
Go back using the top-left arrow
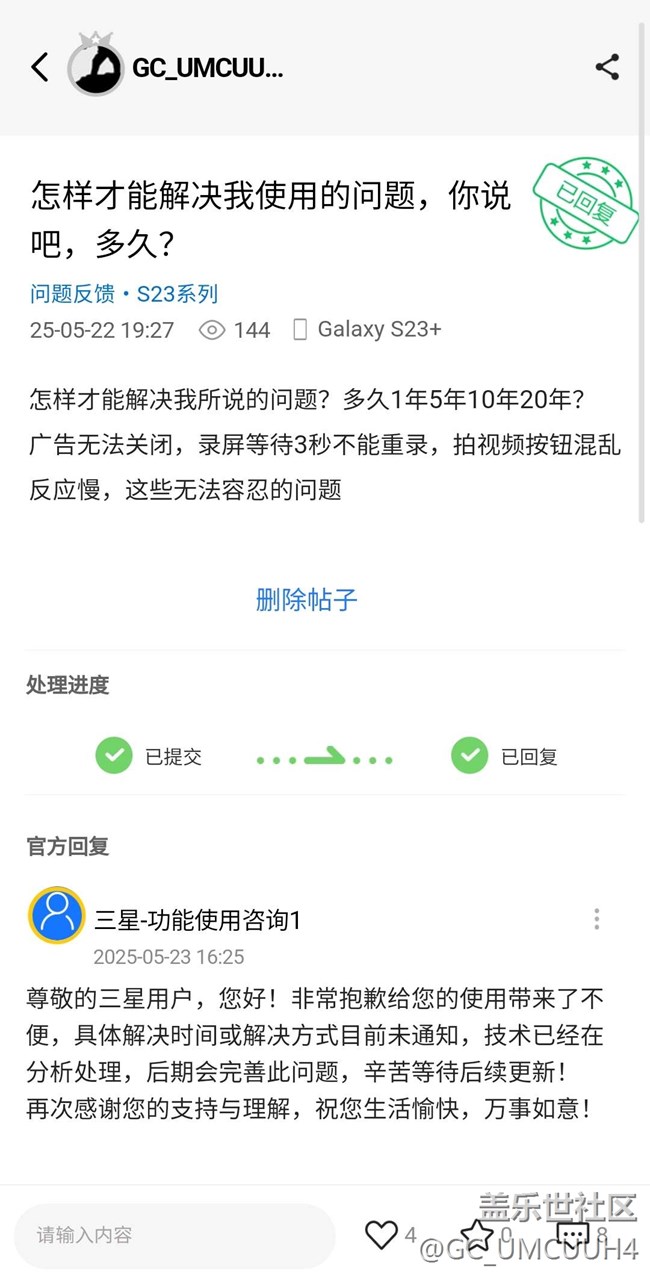(40, 67)
